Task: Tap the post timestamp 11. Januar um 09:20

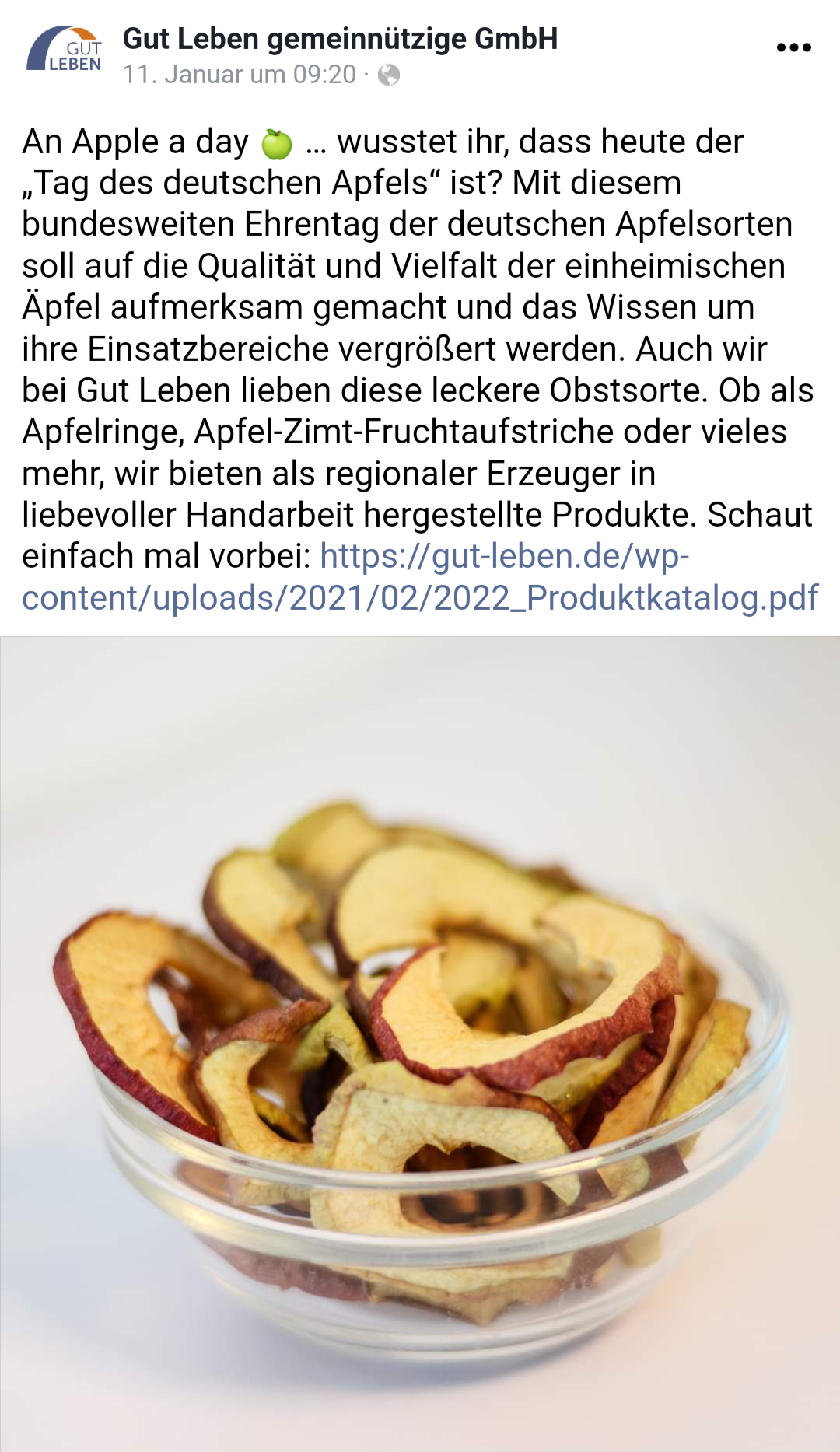Action: click(239, 75)
